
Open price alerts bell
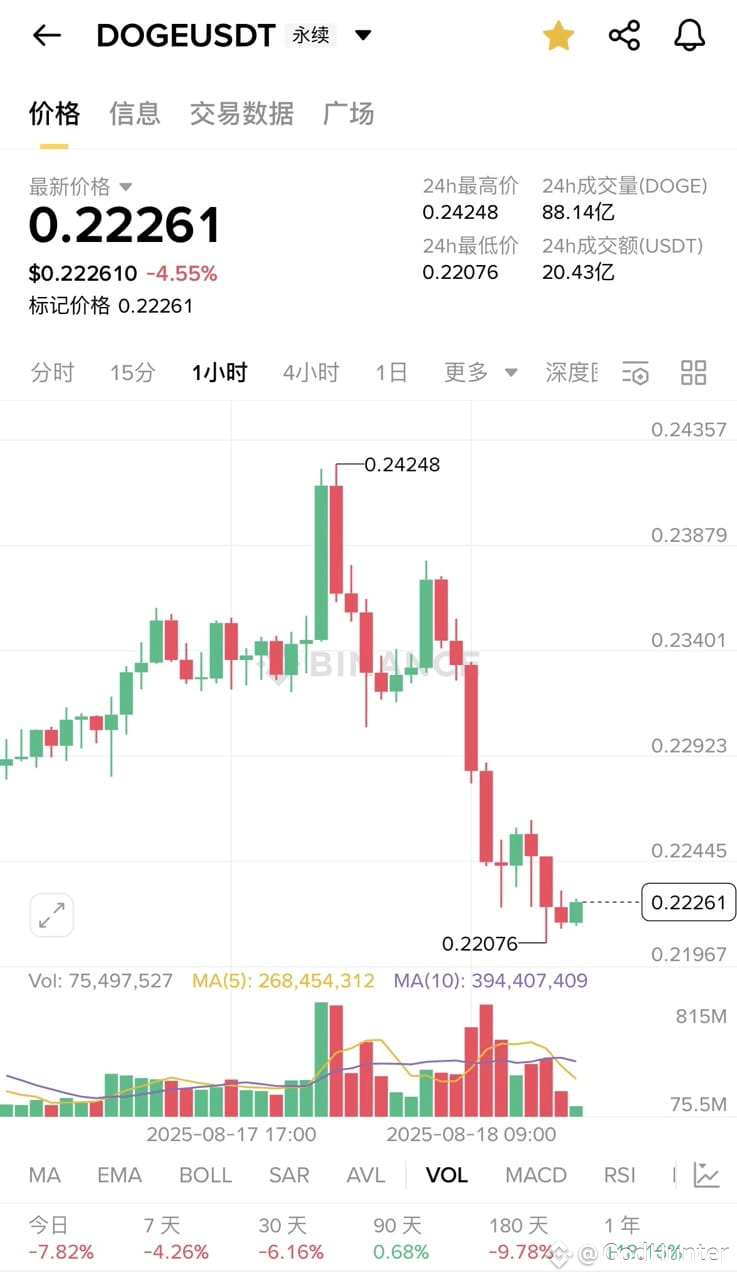[689, 36]
